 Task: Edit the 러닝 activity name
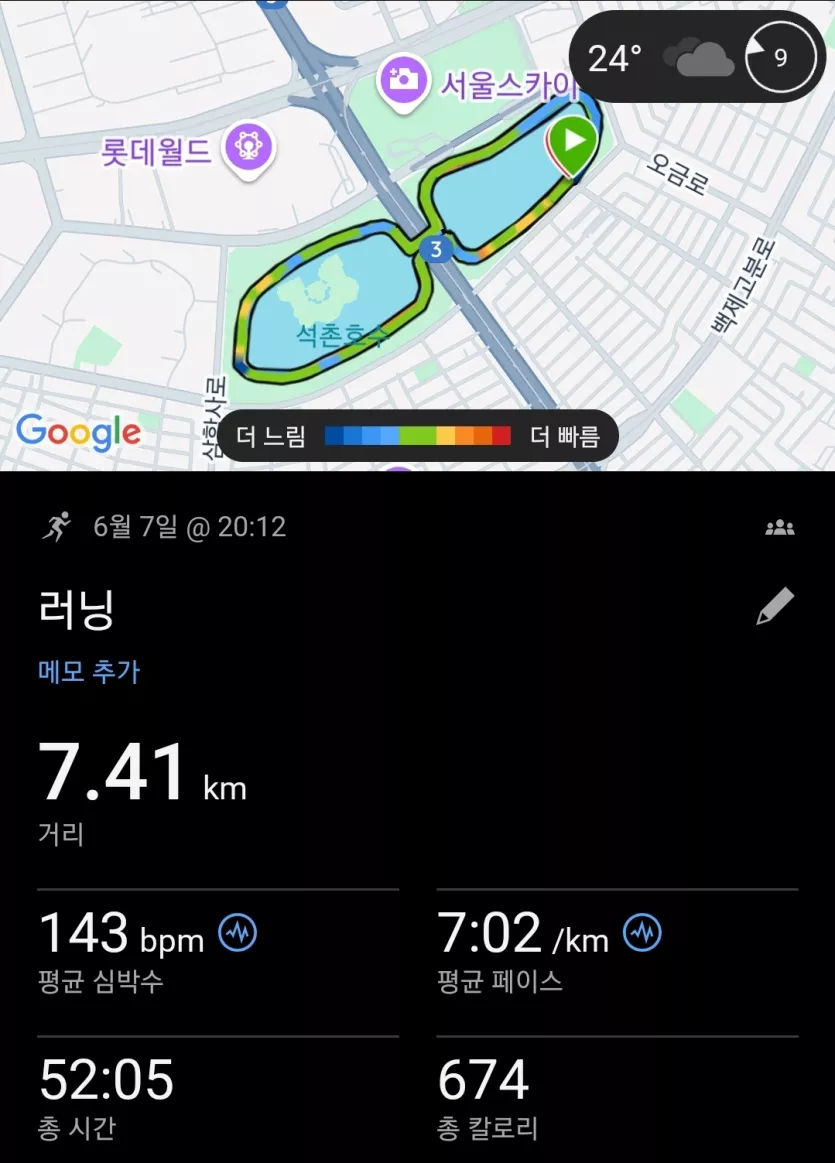click(775, 607)
